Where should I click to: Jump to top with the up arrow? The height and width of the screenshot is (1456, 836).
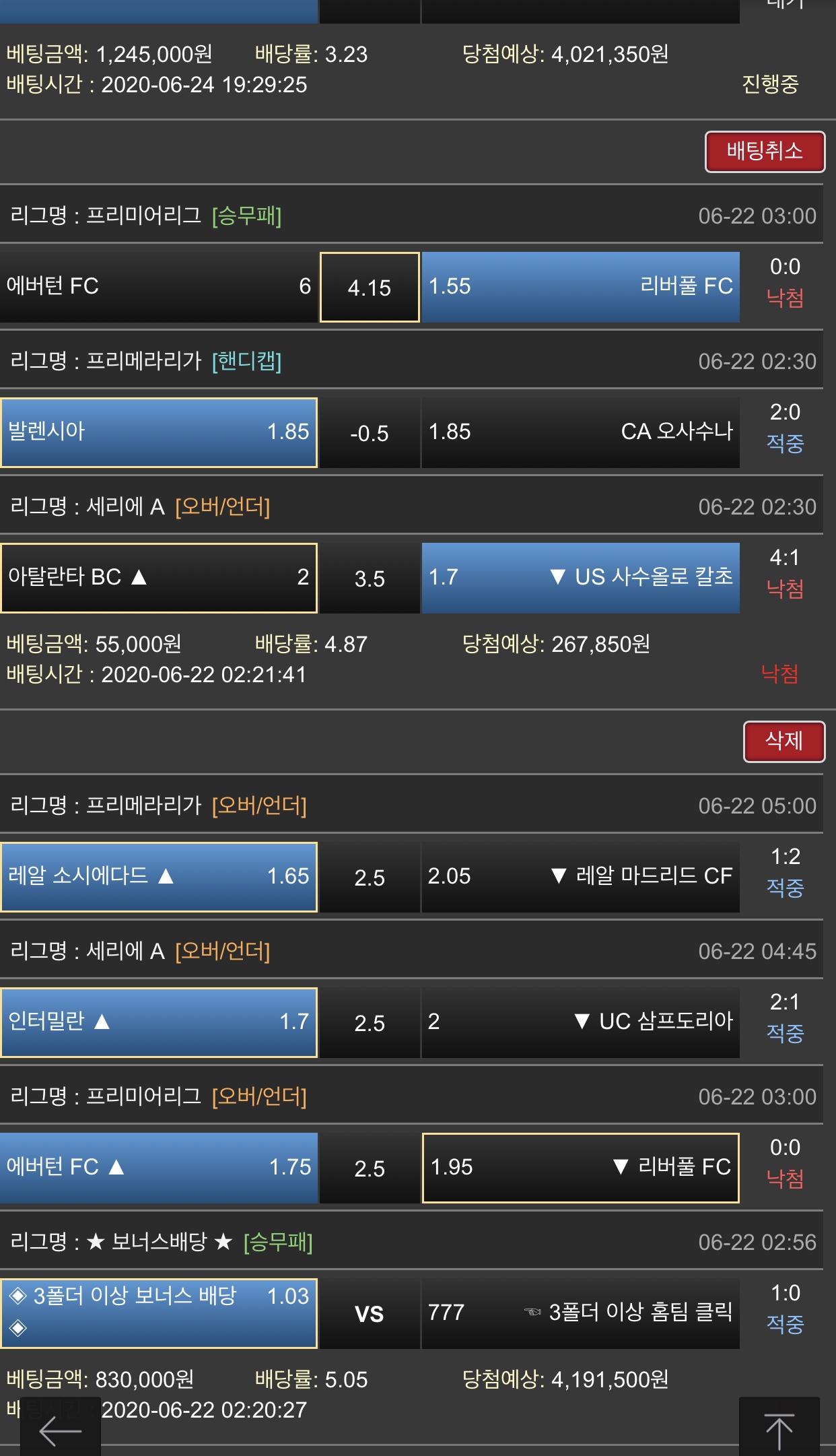[779, 1429]
